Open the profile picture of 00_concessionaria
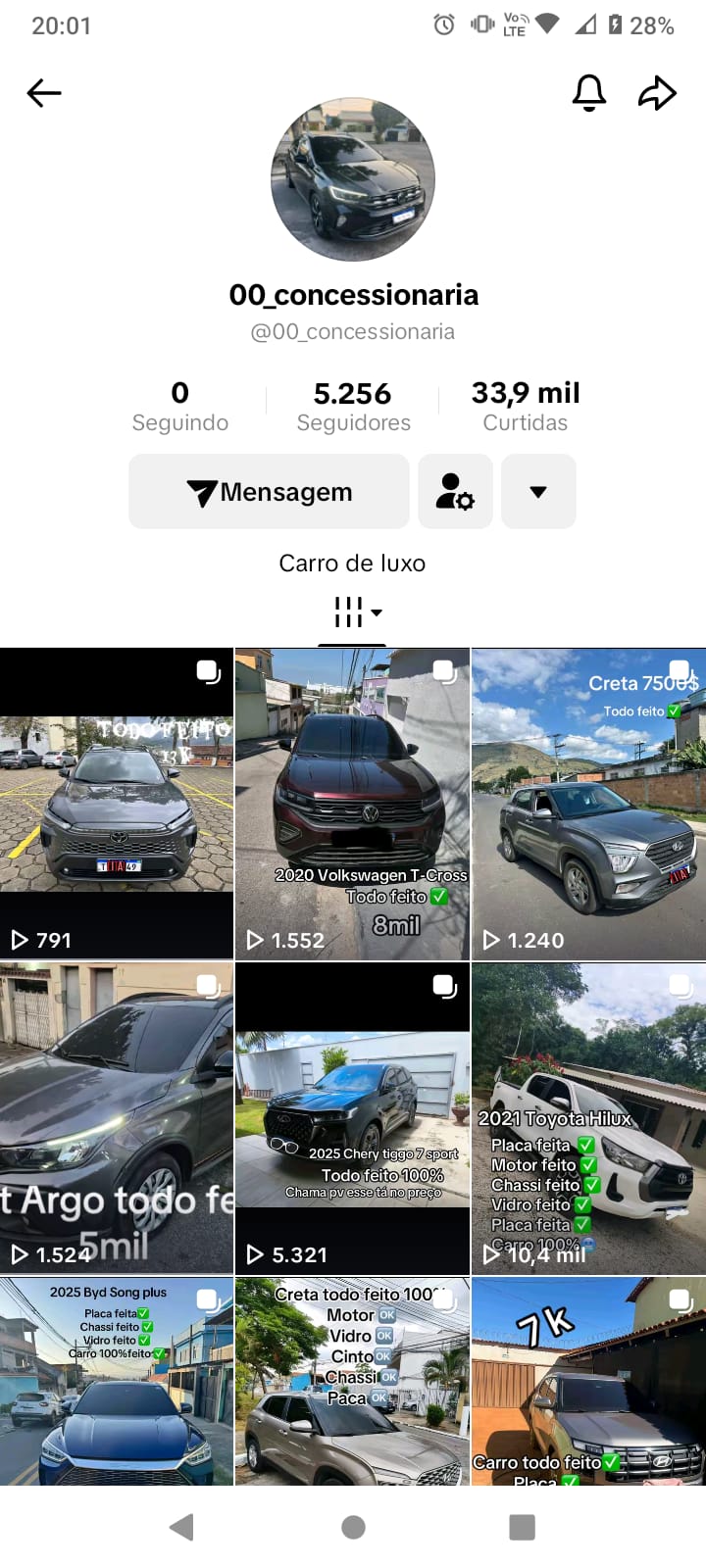This screenshot has width=706, height=1568. coord(353,179)
